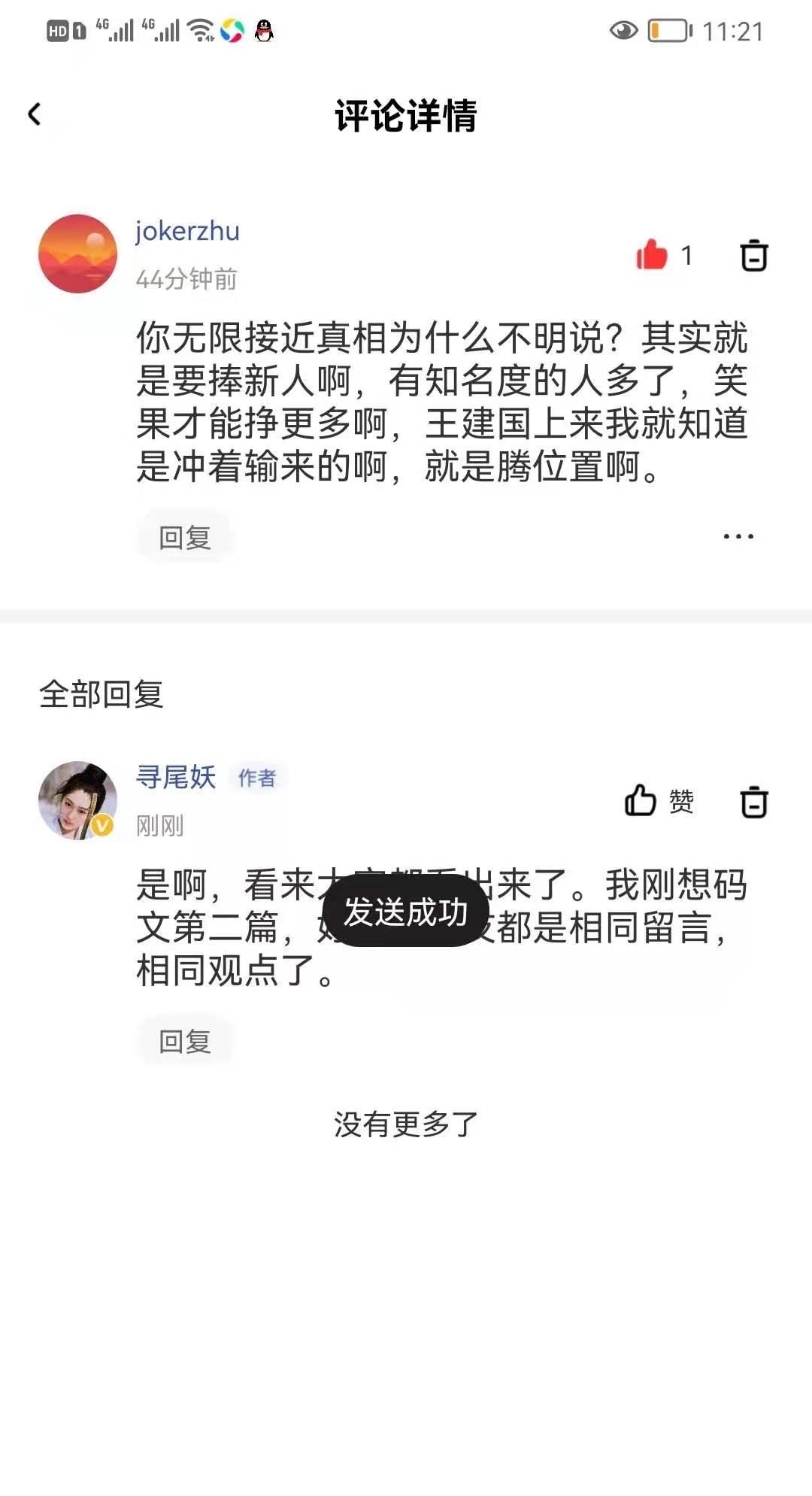Delete jokerzhu's comment via trash icon
The image size is (812, 1496).
(x=753, y=256)
